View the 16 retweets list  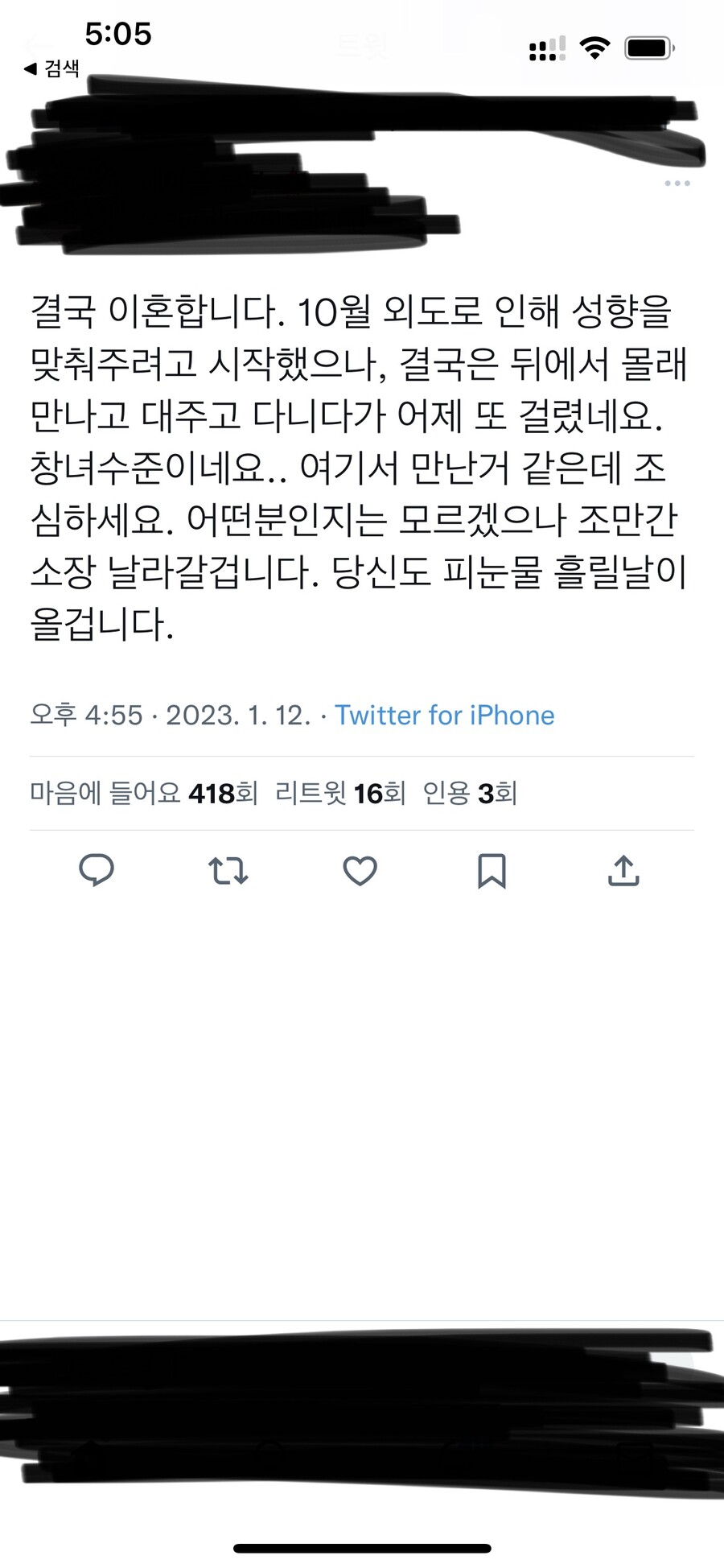tap(340, 794)
